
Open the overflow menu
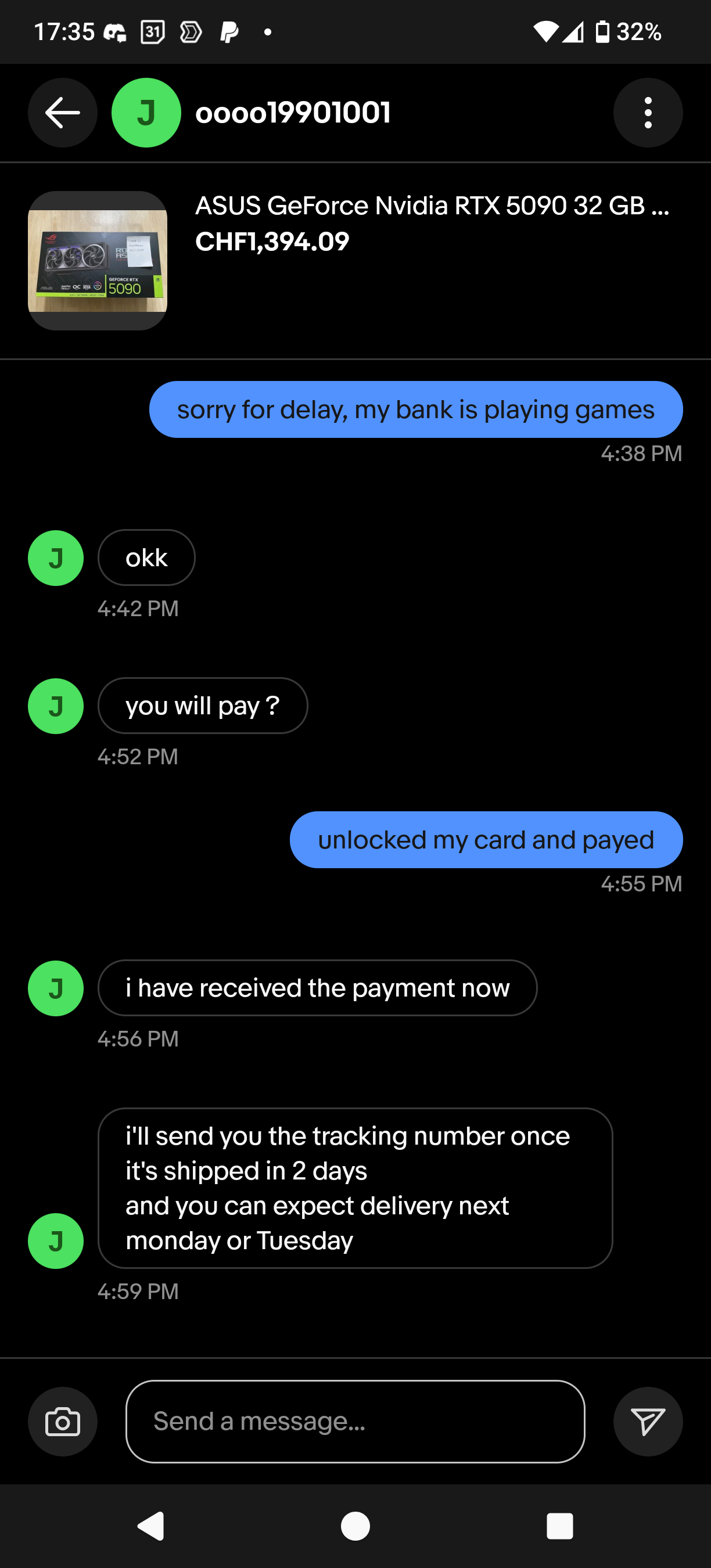pos(648,113)
